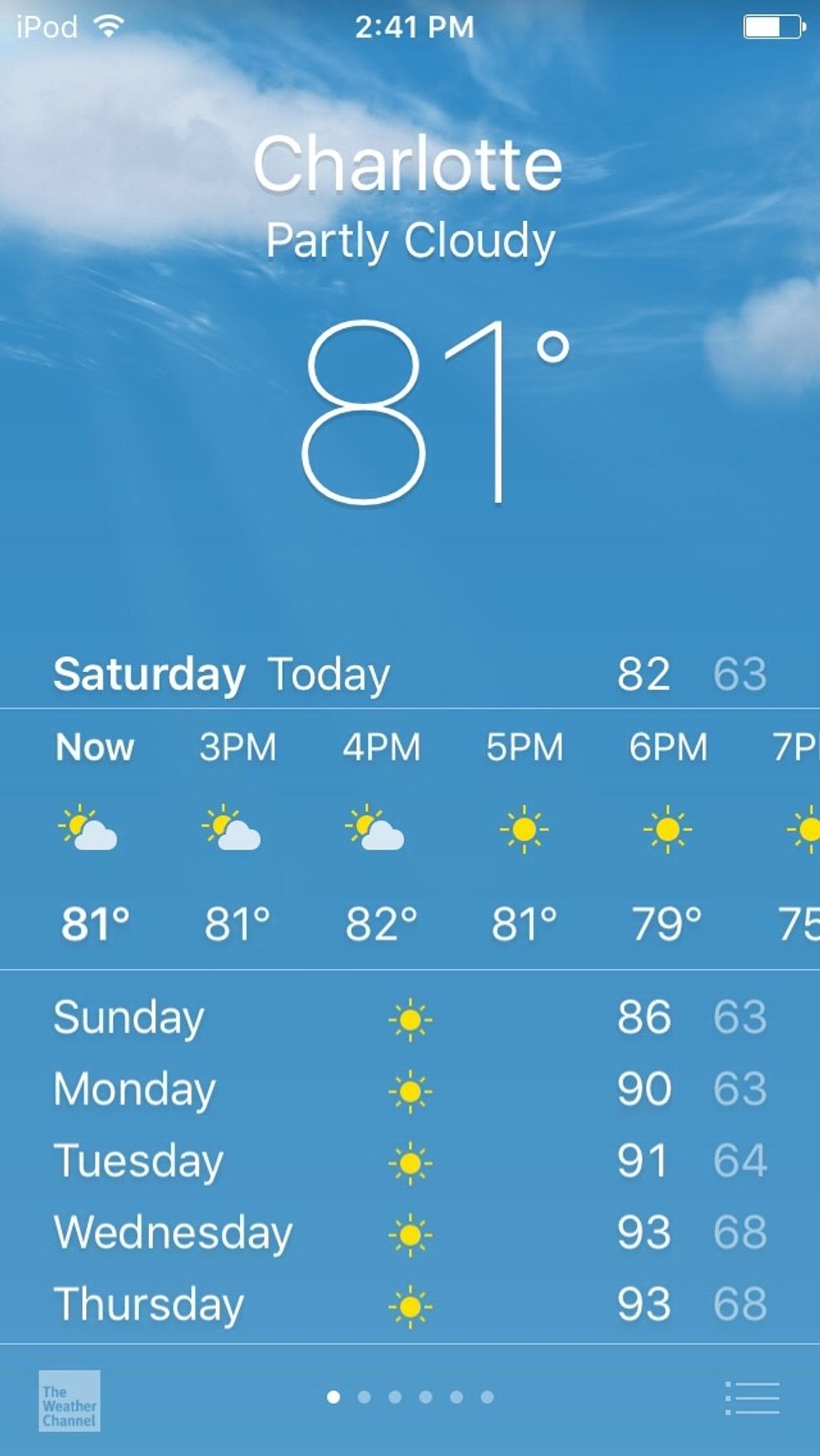Tap the Partly Cloudy description
The width and height of the screenshot is (820, 1456).
click(x=410, y=241)
